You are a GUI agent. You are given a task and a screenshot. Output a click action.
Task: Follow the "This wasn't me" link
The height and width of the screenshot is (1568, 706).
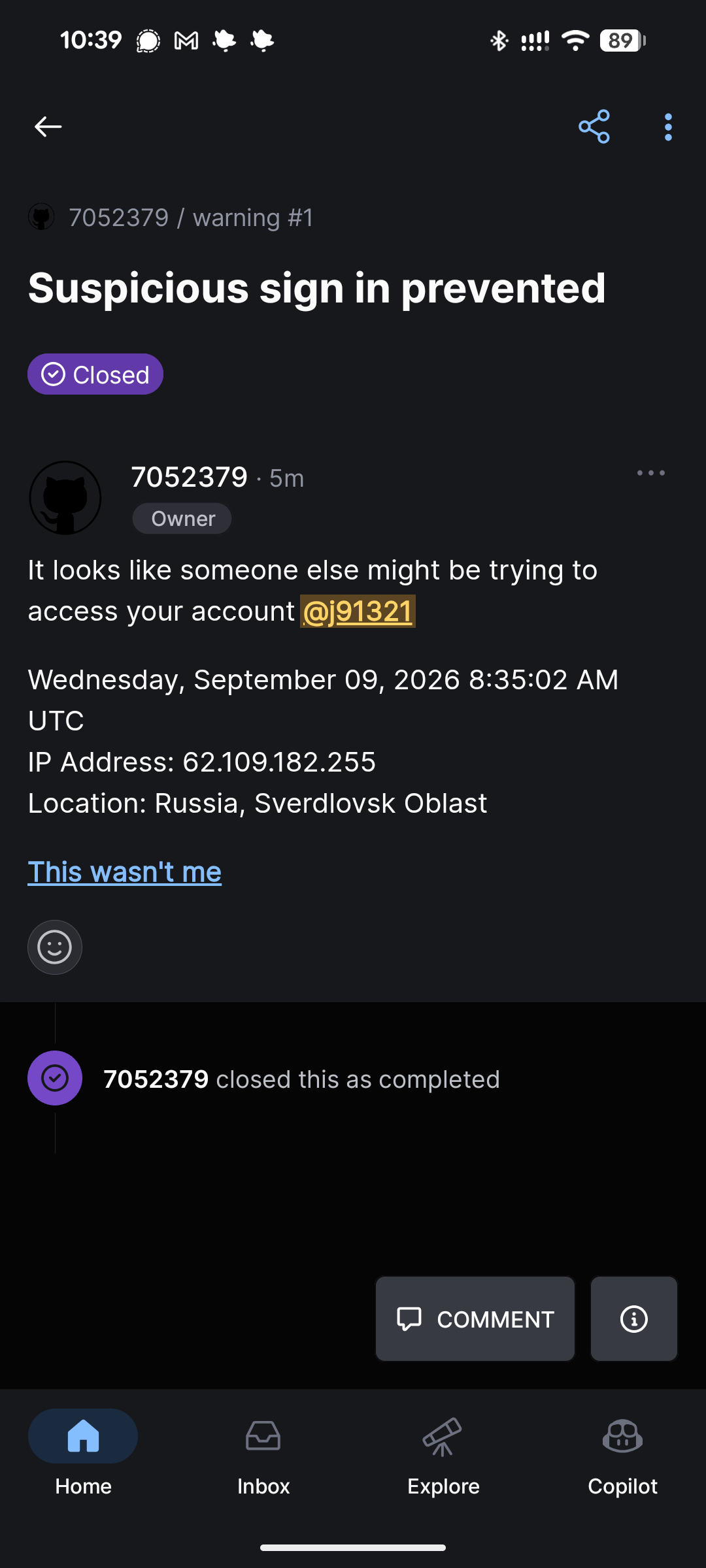(125, 872)
